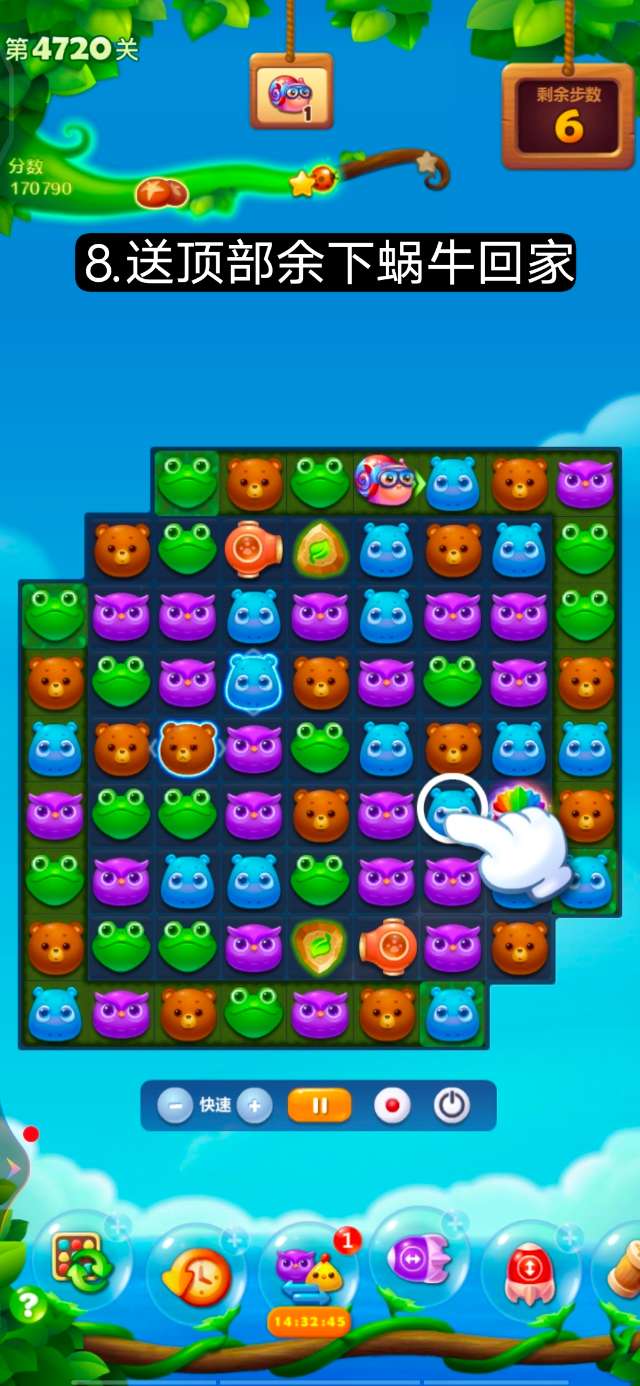Image resolution: width=640 pixels, height=1386 pixels.
Task: Pause with the orange pause button
Action: pos(320,1106)
